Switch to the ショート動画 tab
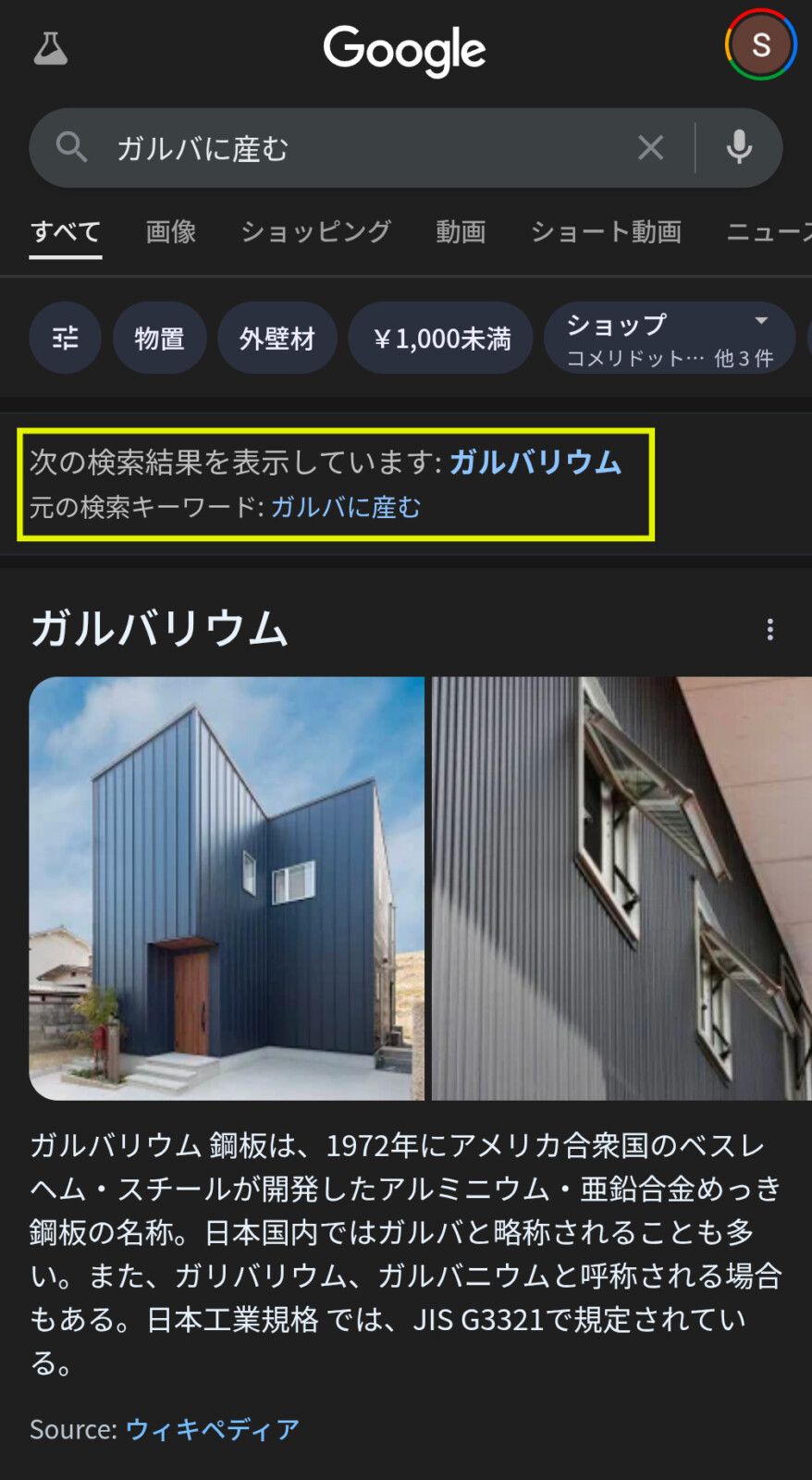Viewport: 812px width, 1480px height. (x=606, y=231)
